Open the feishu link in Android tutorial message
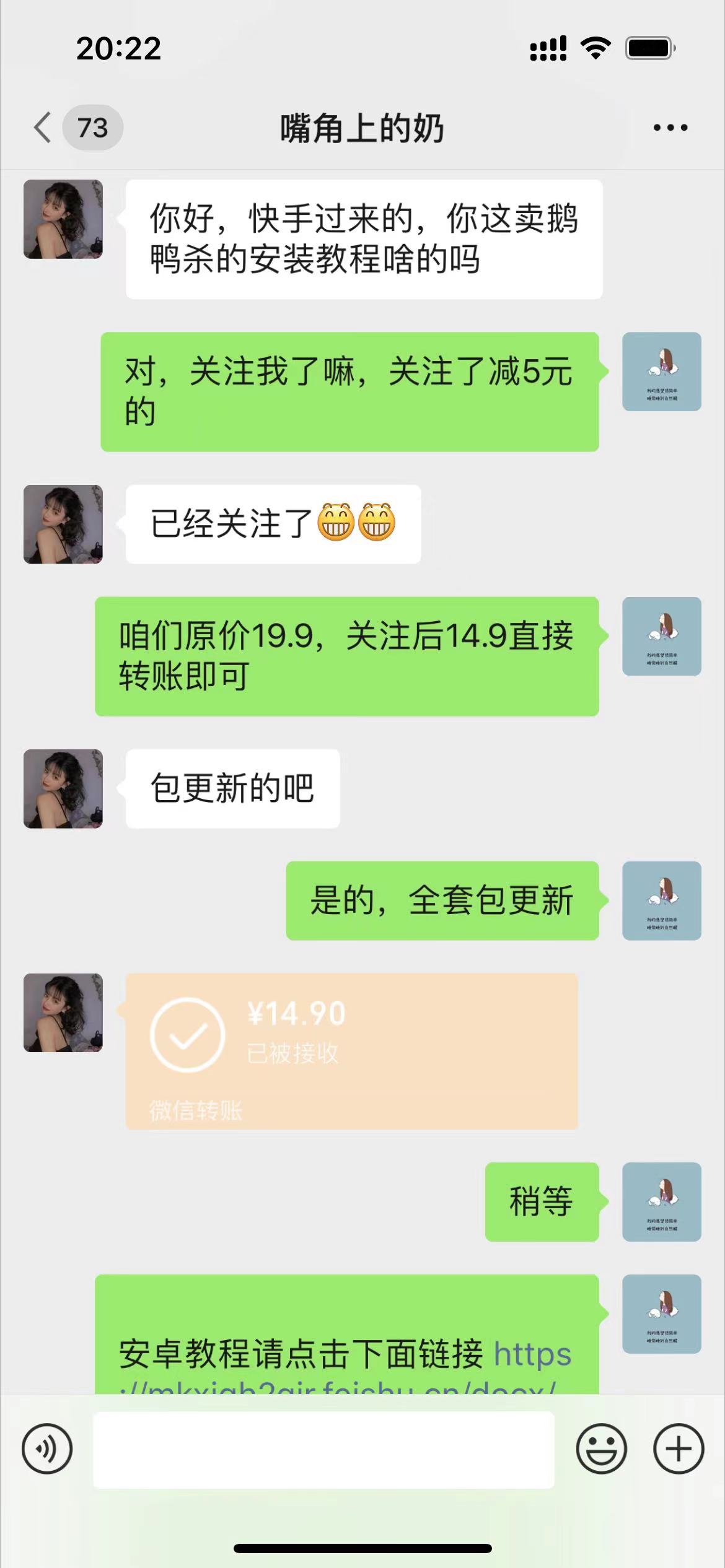The image size is (725, 1568). [x=532, y=1355]
